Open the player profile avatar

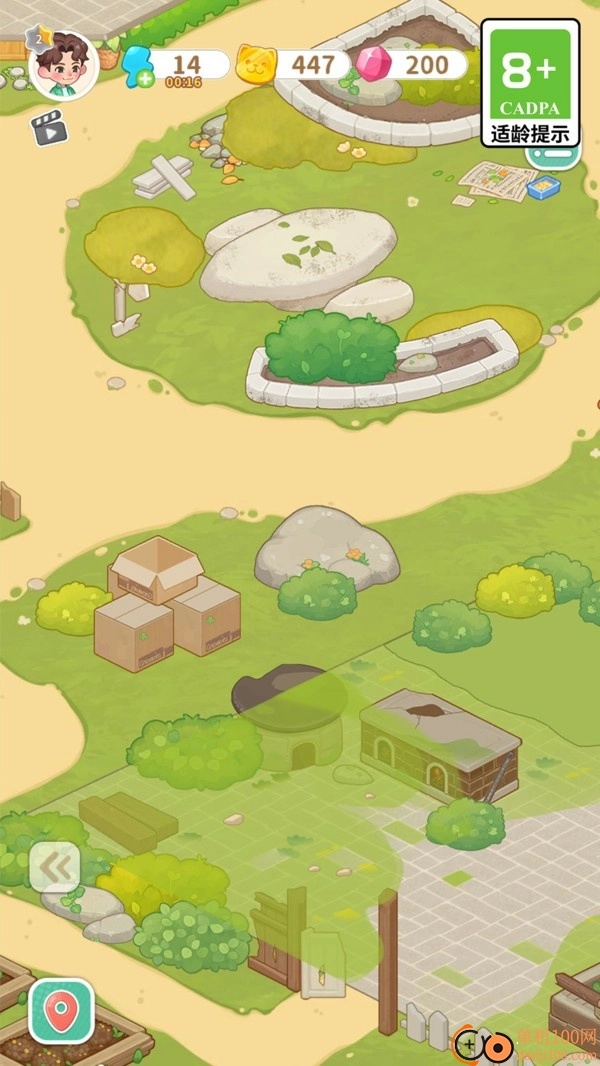[62, 64]
